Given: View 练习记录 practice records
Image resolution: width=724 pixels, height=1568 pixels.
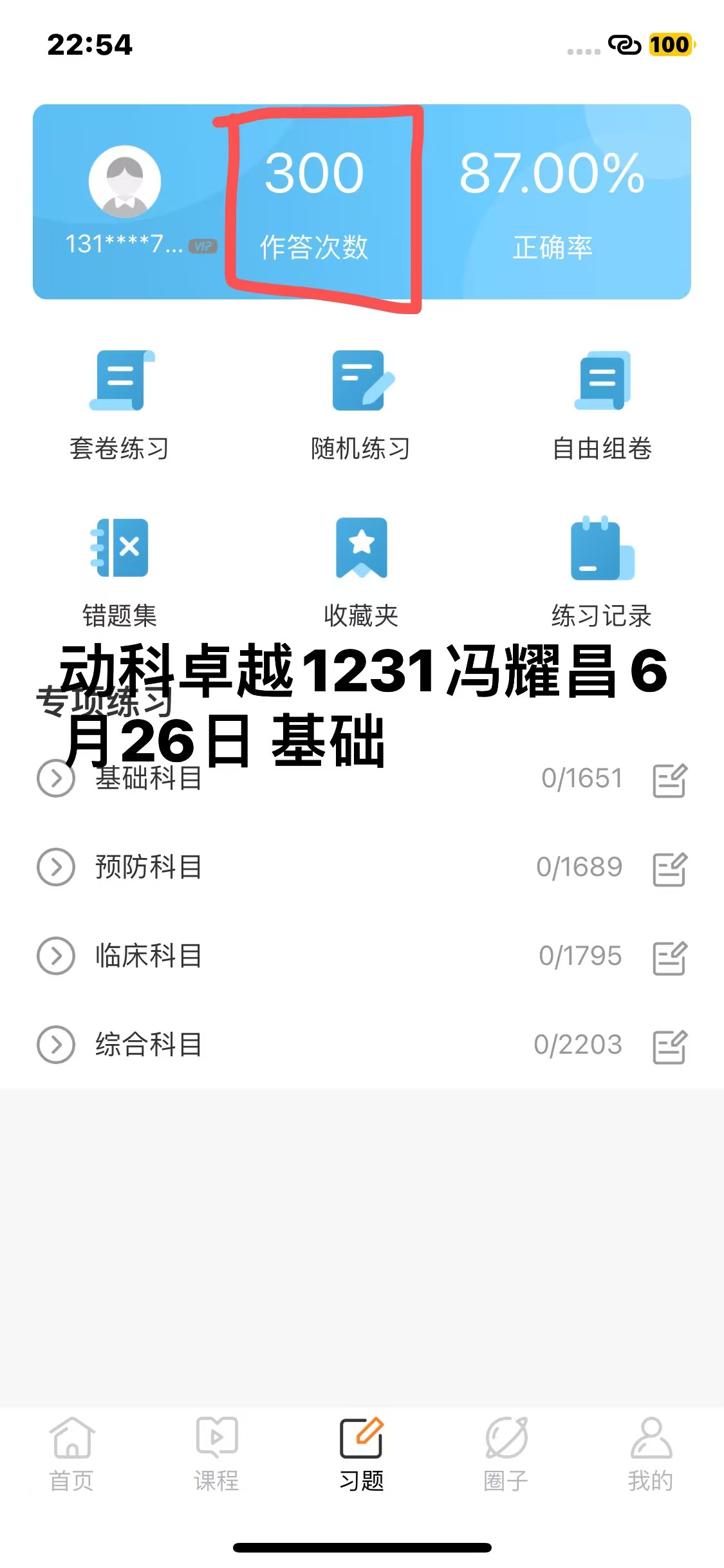Looking at the screenshot, I should click(602, 572).
